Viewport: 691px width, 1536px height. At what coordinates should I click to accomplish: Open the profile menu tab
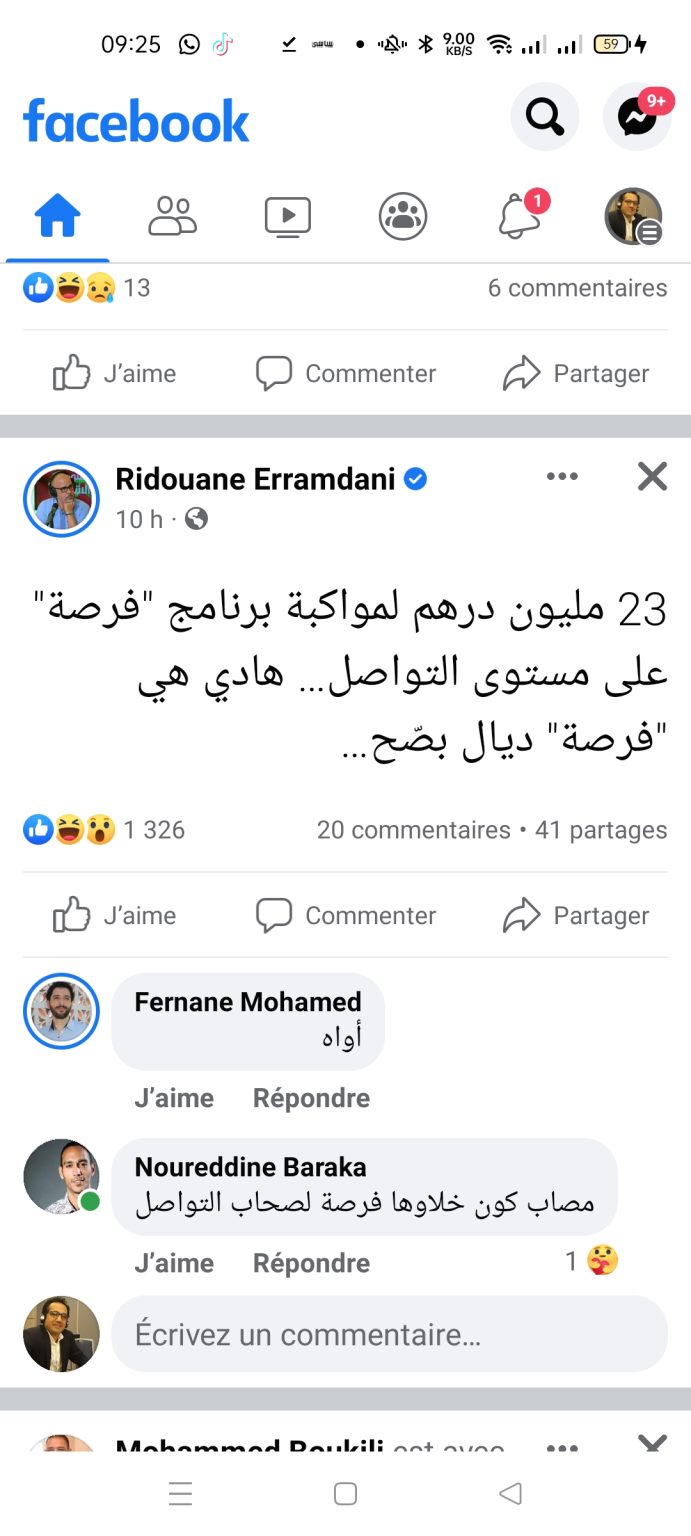(633, 216)
